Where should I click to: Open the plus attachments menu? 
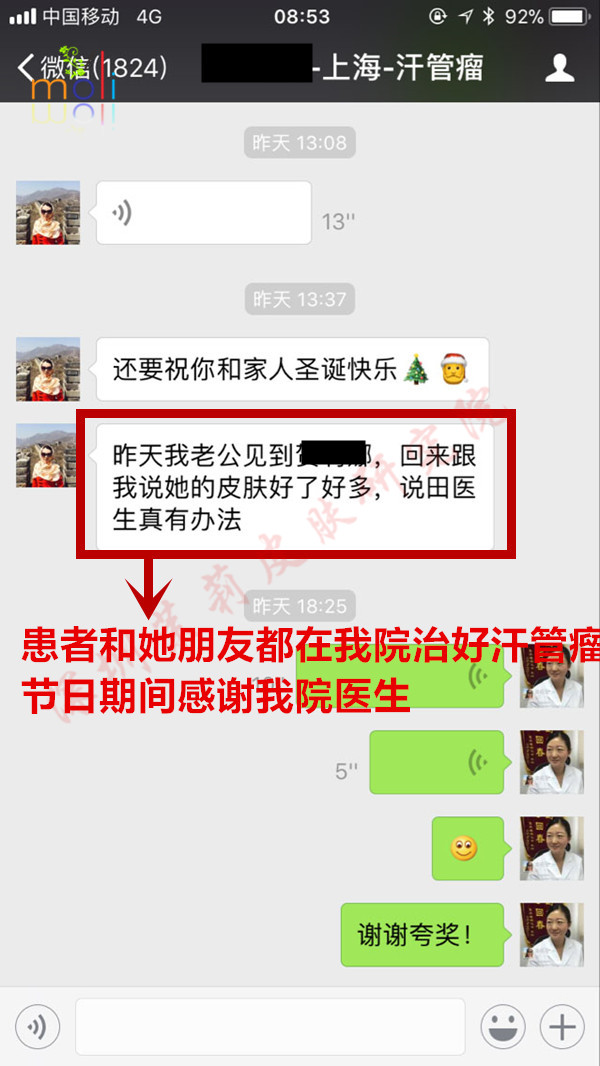point(562,1026)
